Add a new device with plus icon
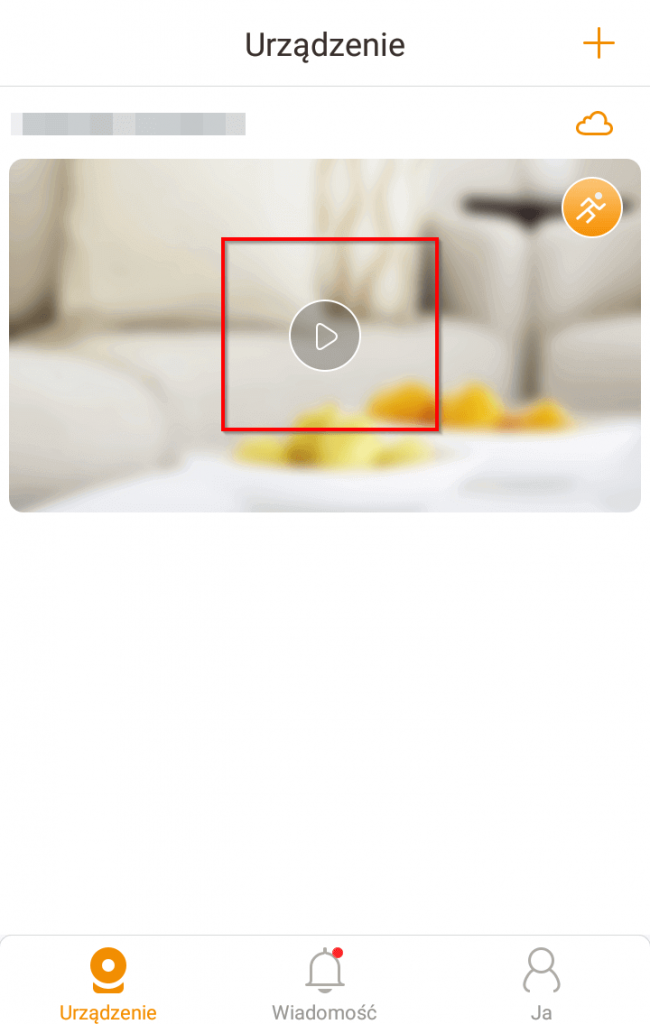 (x=598, y=44)
